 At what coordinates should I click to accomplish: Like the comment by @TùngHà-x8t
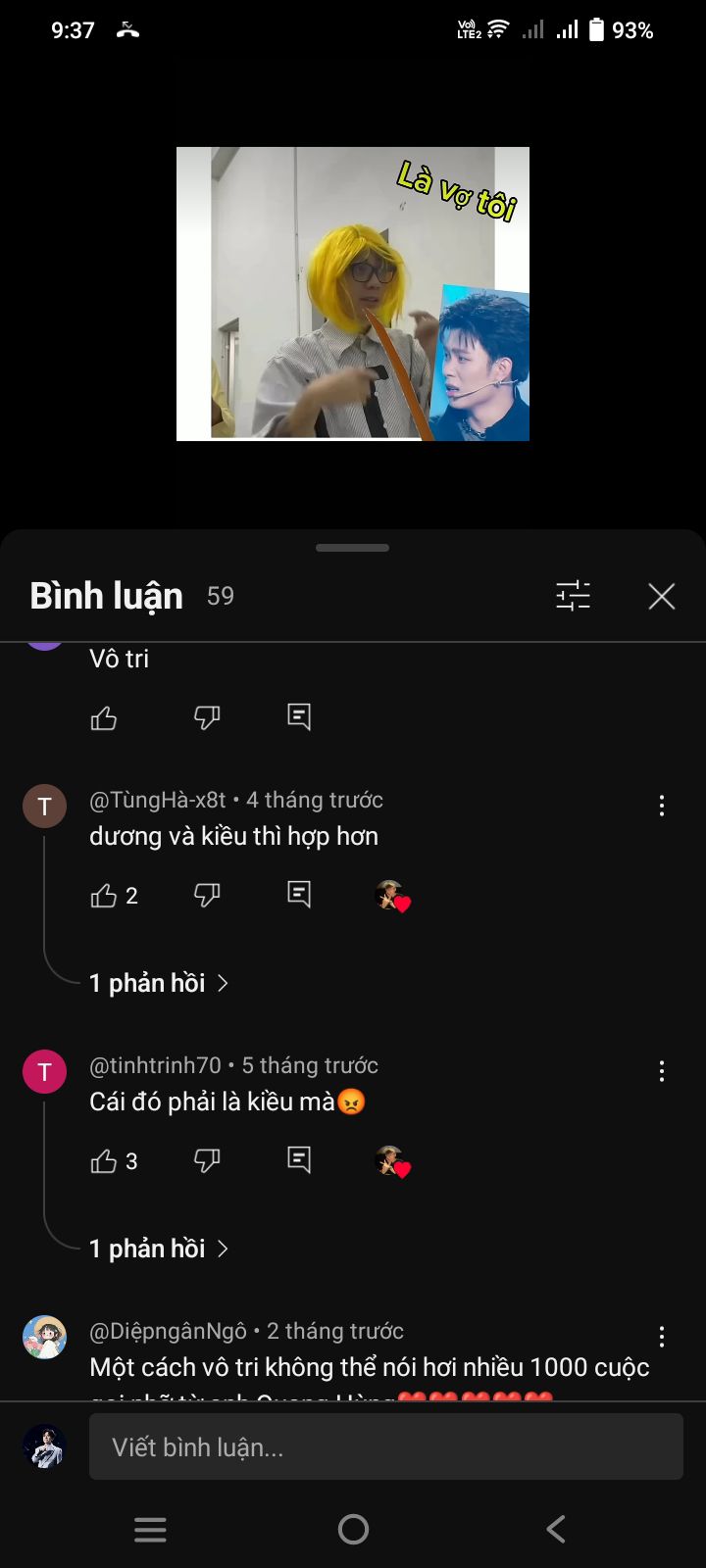(x=104, y=896)
